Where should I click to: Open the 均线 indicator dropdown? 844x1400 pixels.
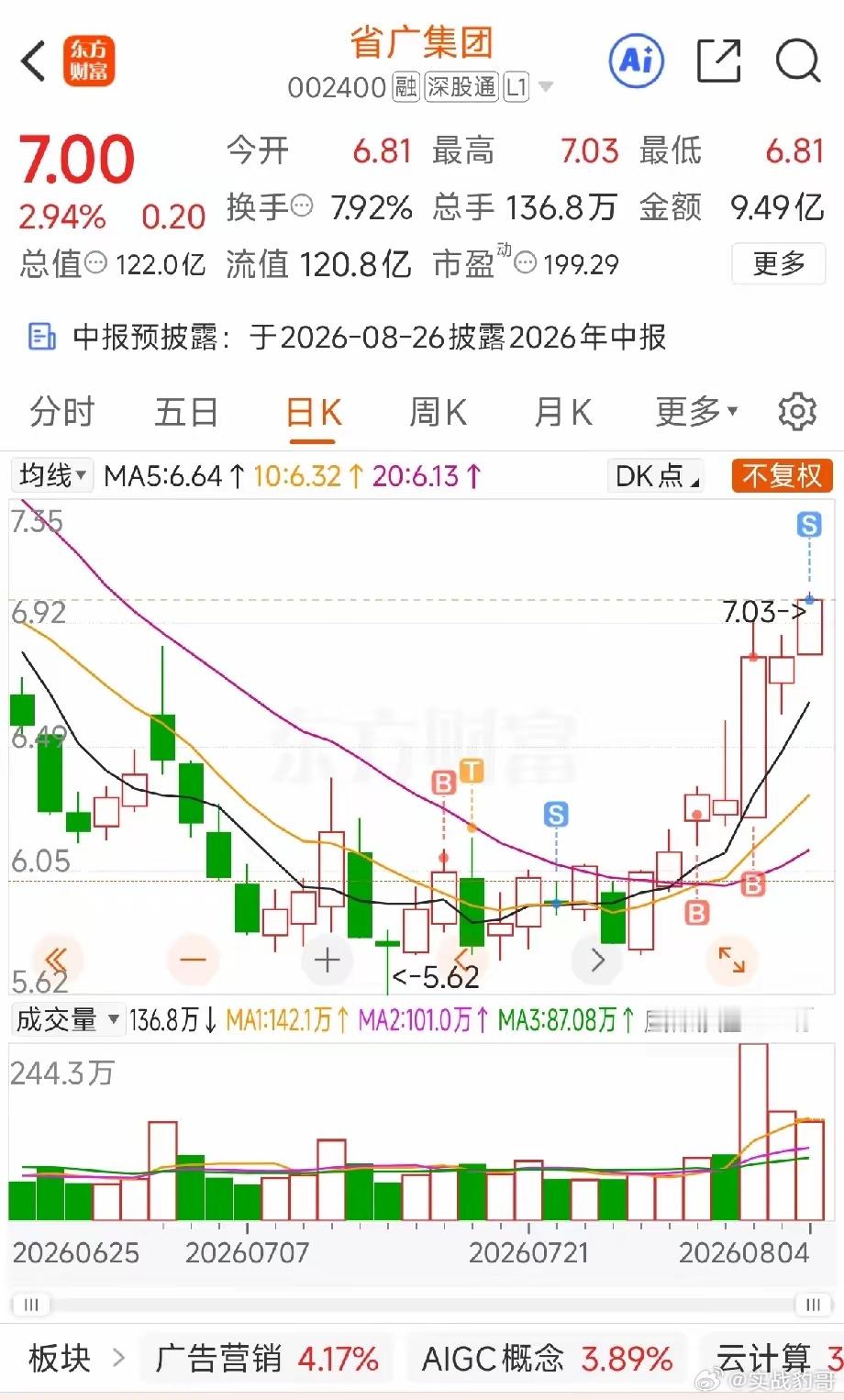pos(52,475)
